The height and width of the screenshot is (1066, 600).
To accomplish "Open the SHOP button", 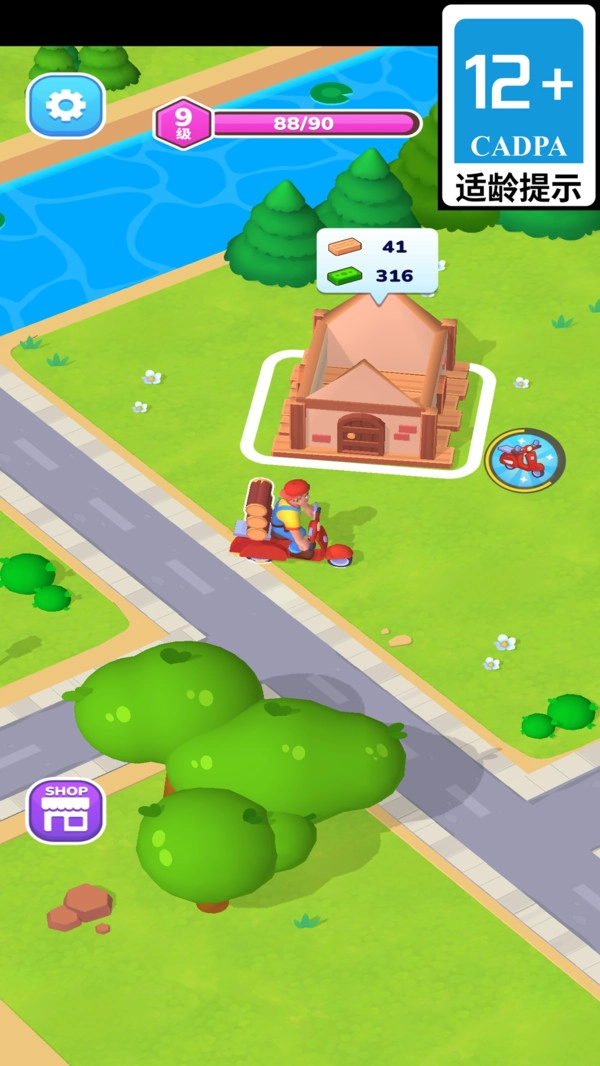I will (66, 809).
